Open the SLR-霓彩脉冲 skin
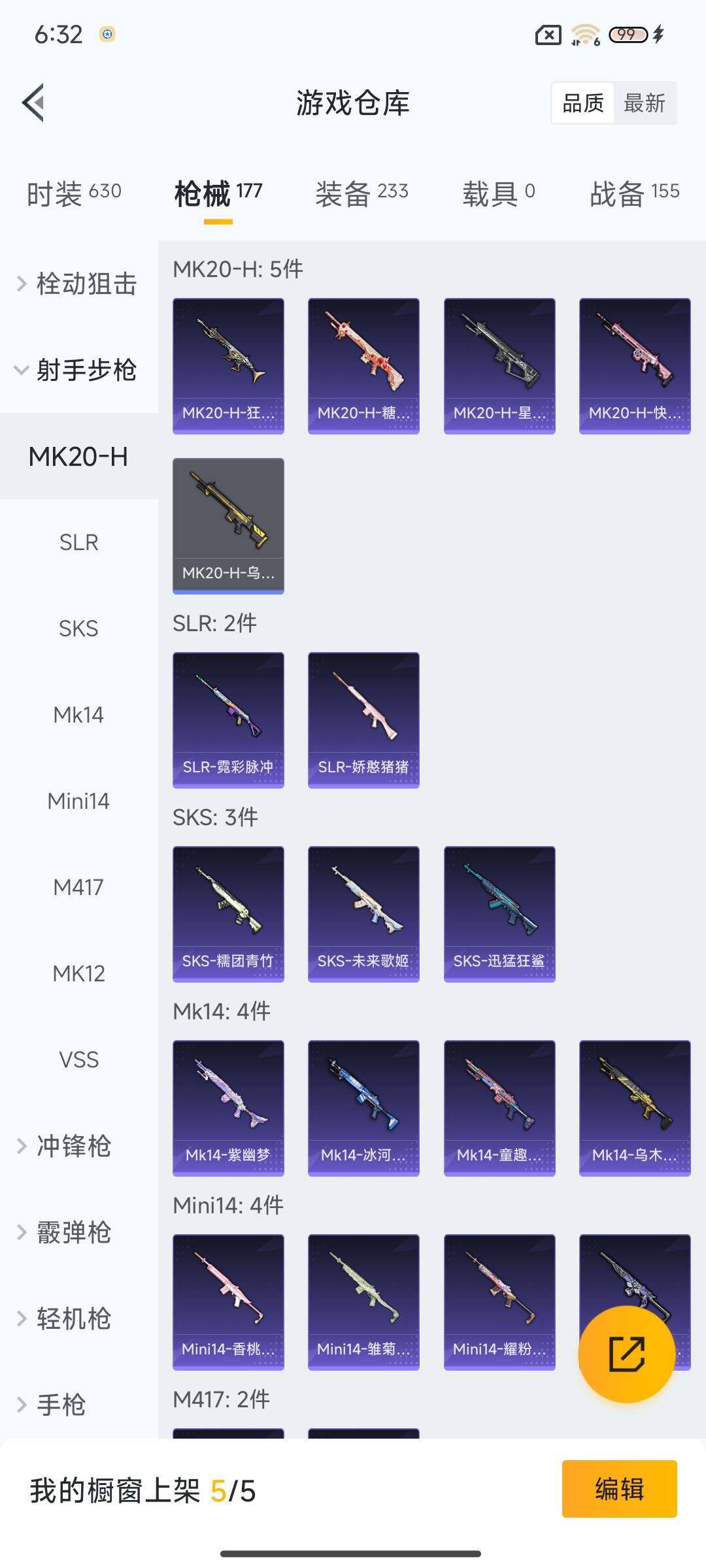The image size is (706, 1568). (x=228, y=719)
